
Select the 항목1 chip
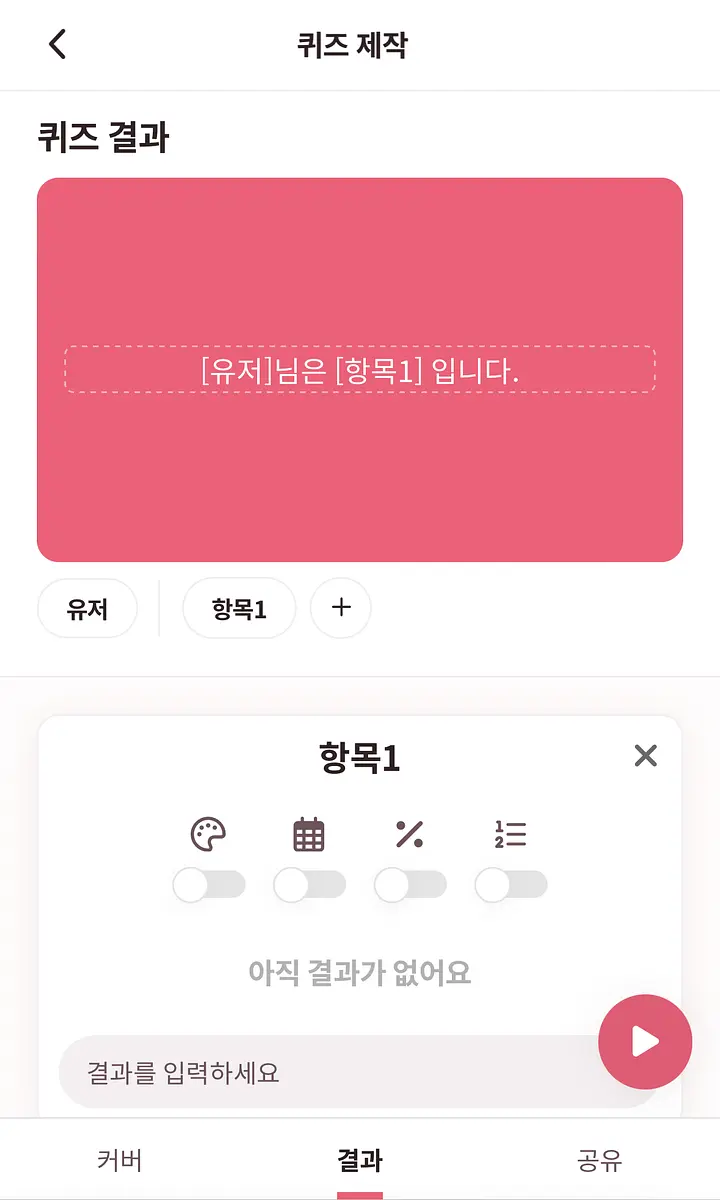click(239, 608)
